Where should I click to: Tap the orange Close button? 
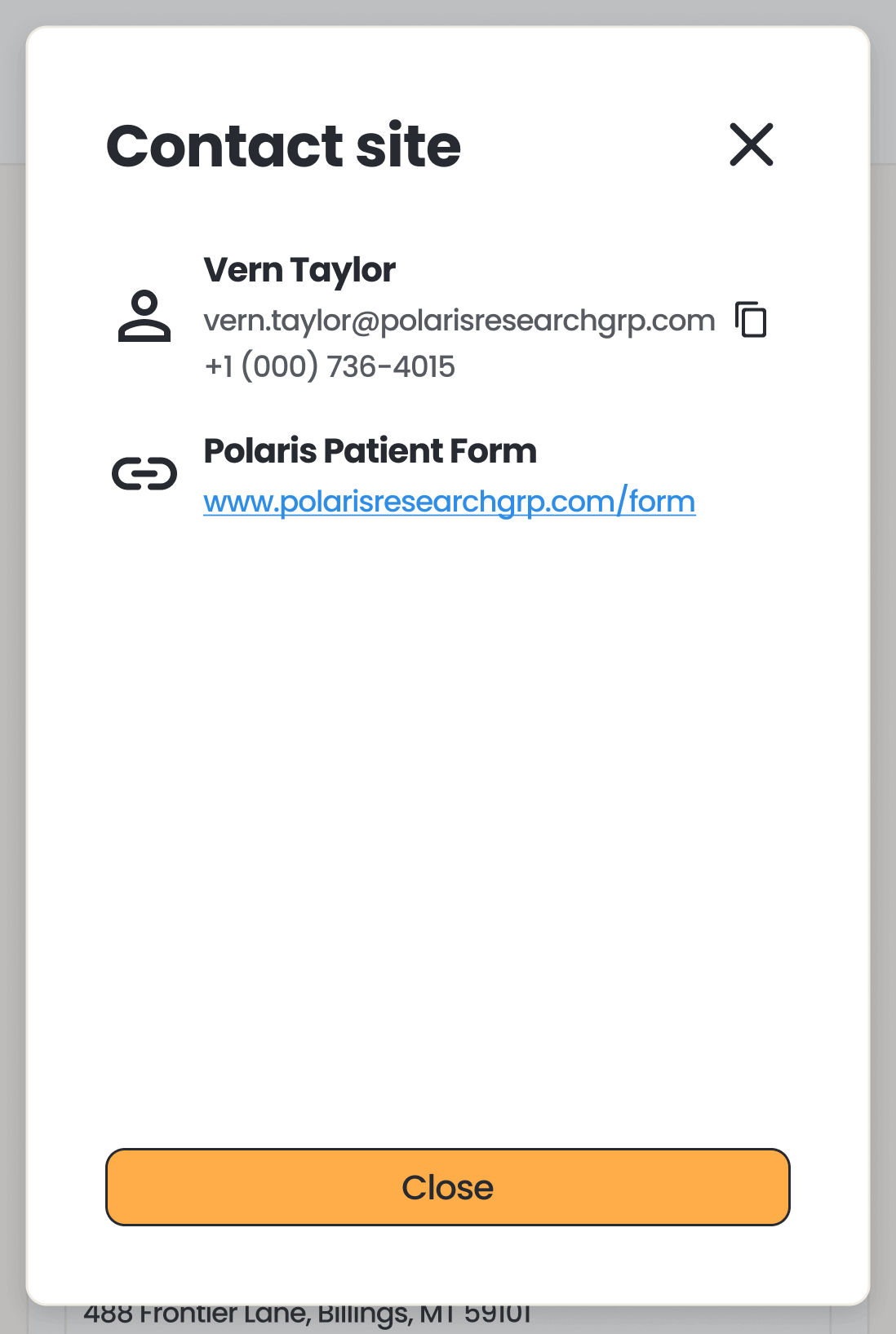(x=447, y=1186)
